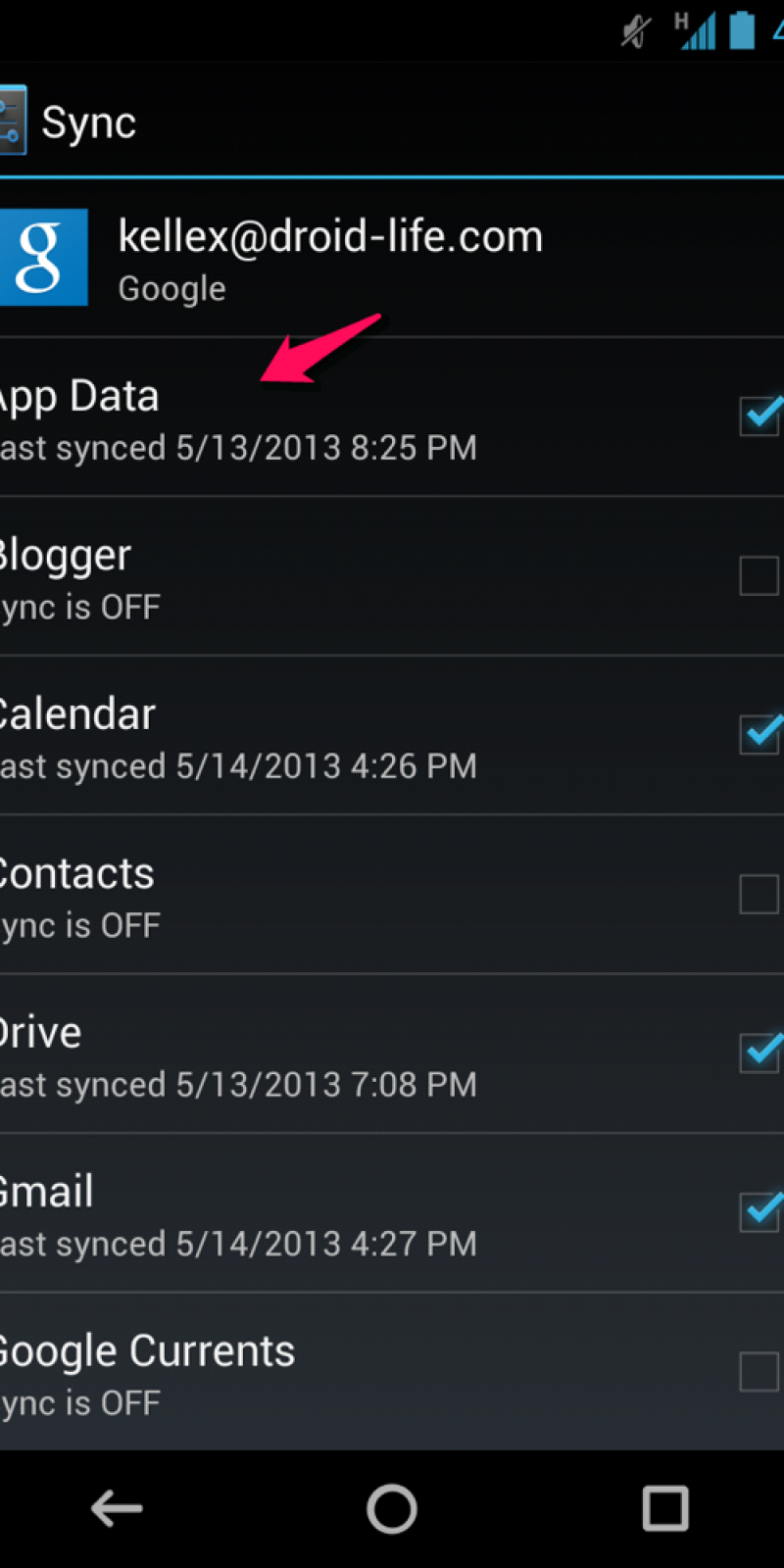784x1568 pixels.
Task: Enable Google Currents sync
Action: (759, 1372)
